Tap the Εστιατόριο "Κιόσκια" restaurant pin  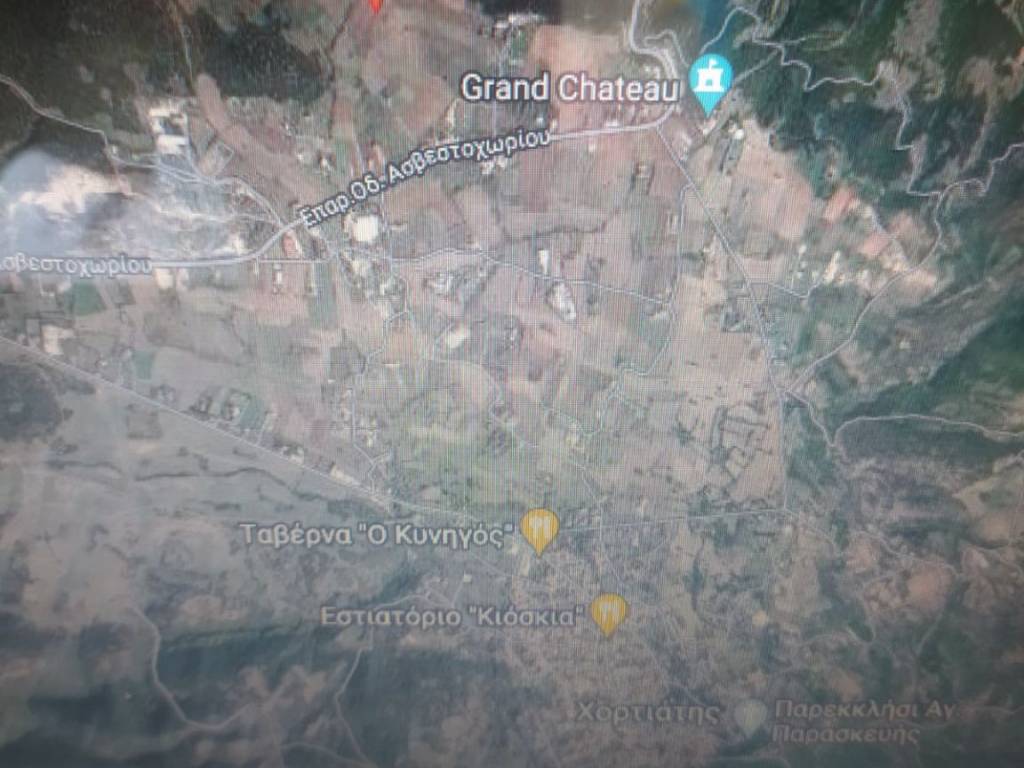(609, 612)
